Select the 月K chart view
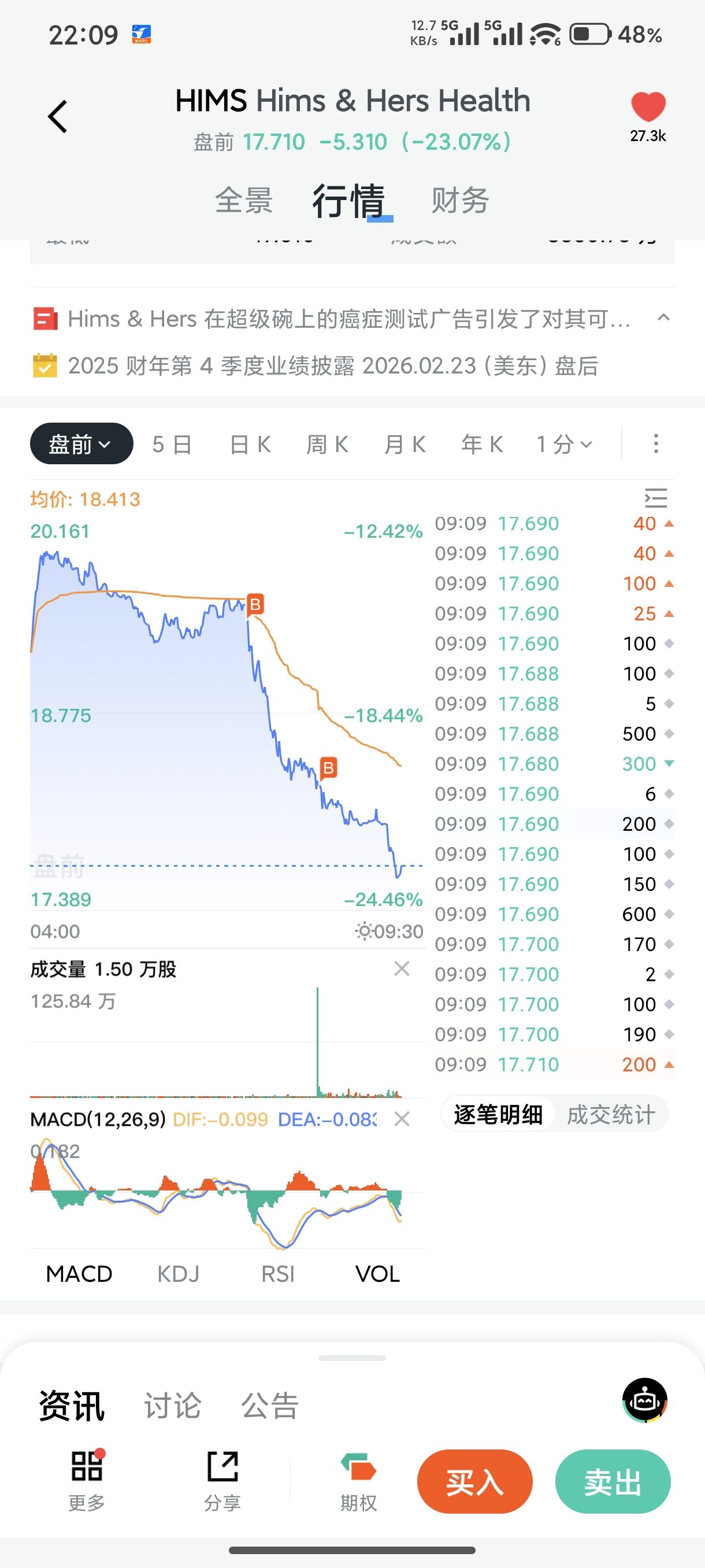The height and width of the screenshot is (1568, 705). tap(405, 445)
